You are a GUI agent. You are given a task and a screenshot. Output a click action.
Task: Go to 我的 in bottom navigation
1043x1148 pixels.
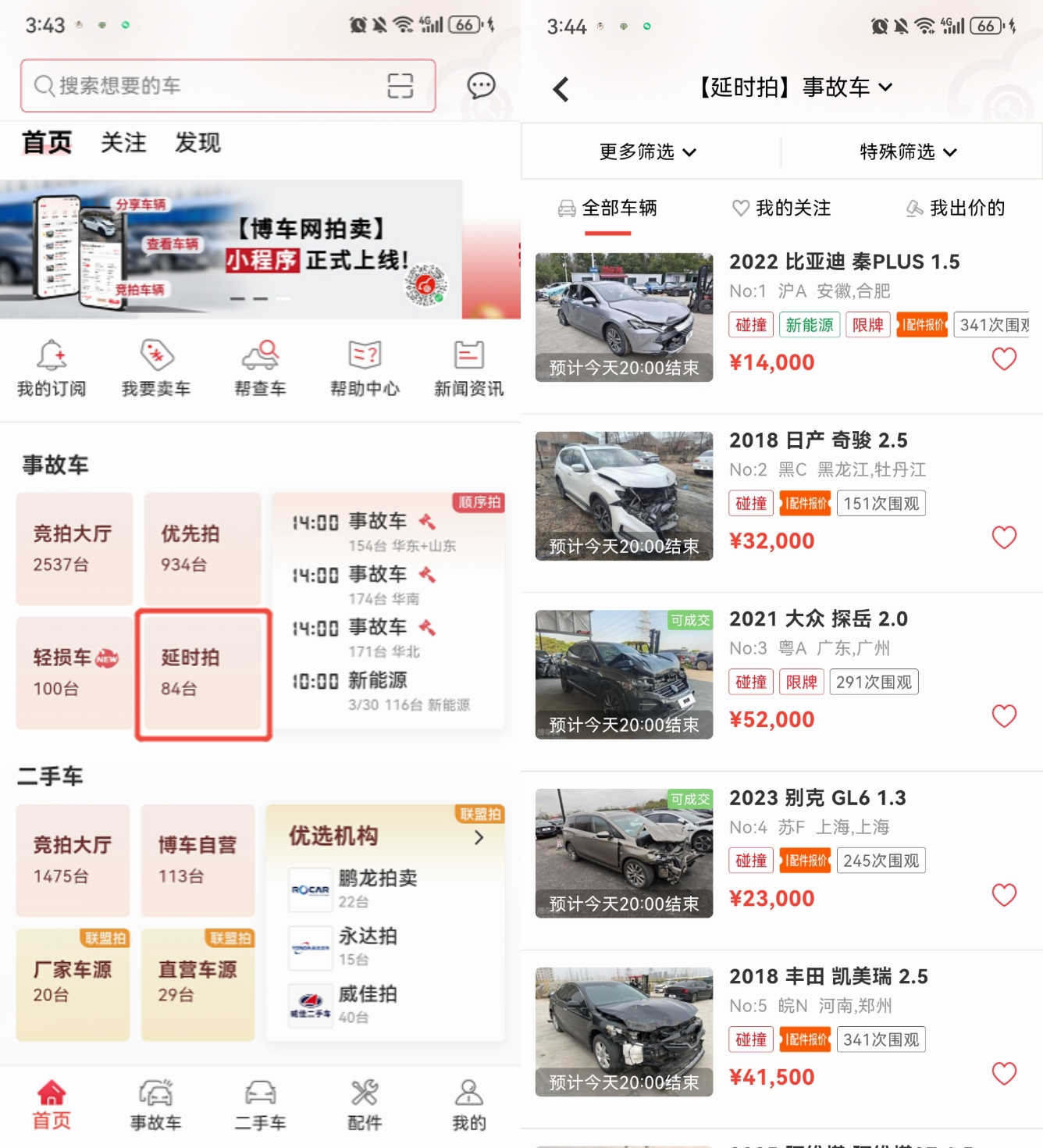(468, 1104)
